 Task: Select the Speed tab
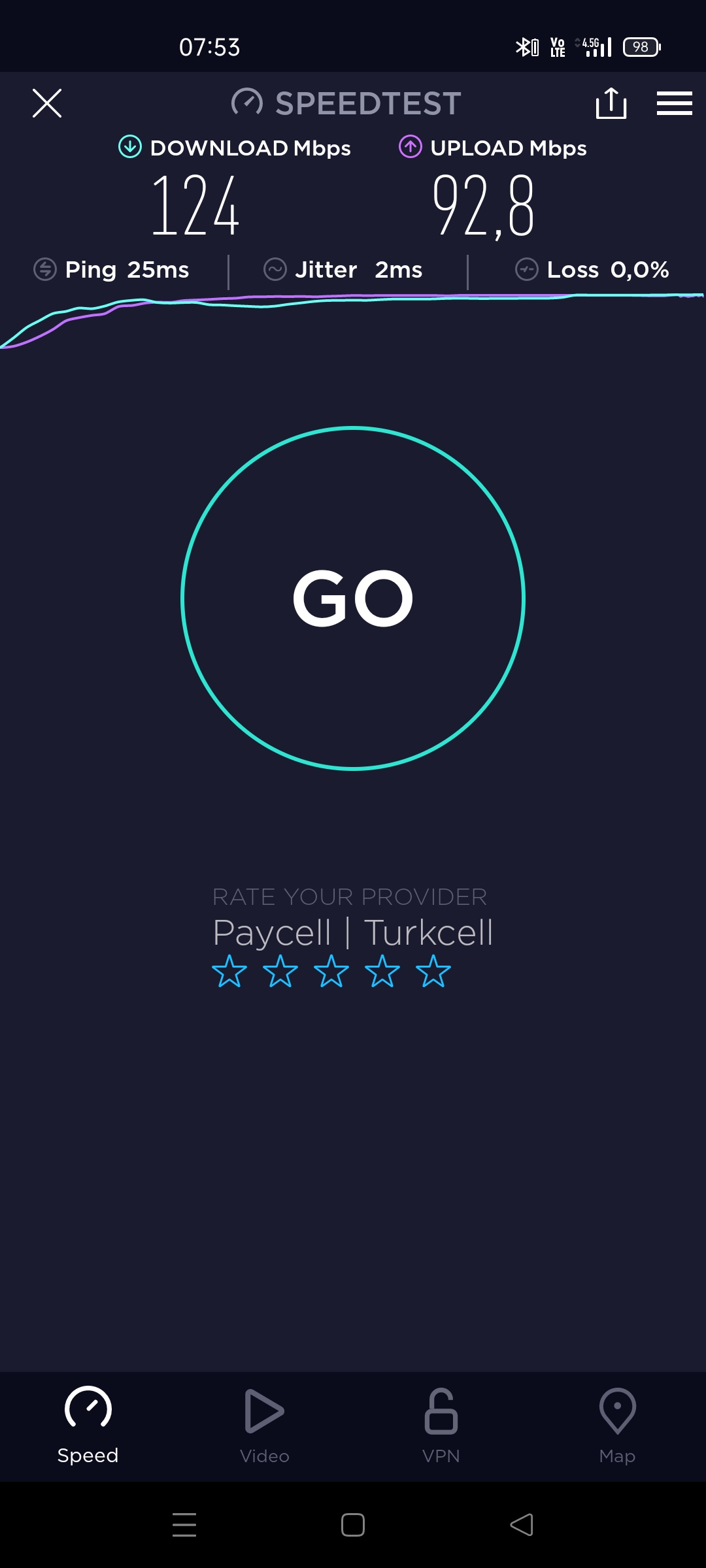pyautogui.click(x=88, y=1426)
